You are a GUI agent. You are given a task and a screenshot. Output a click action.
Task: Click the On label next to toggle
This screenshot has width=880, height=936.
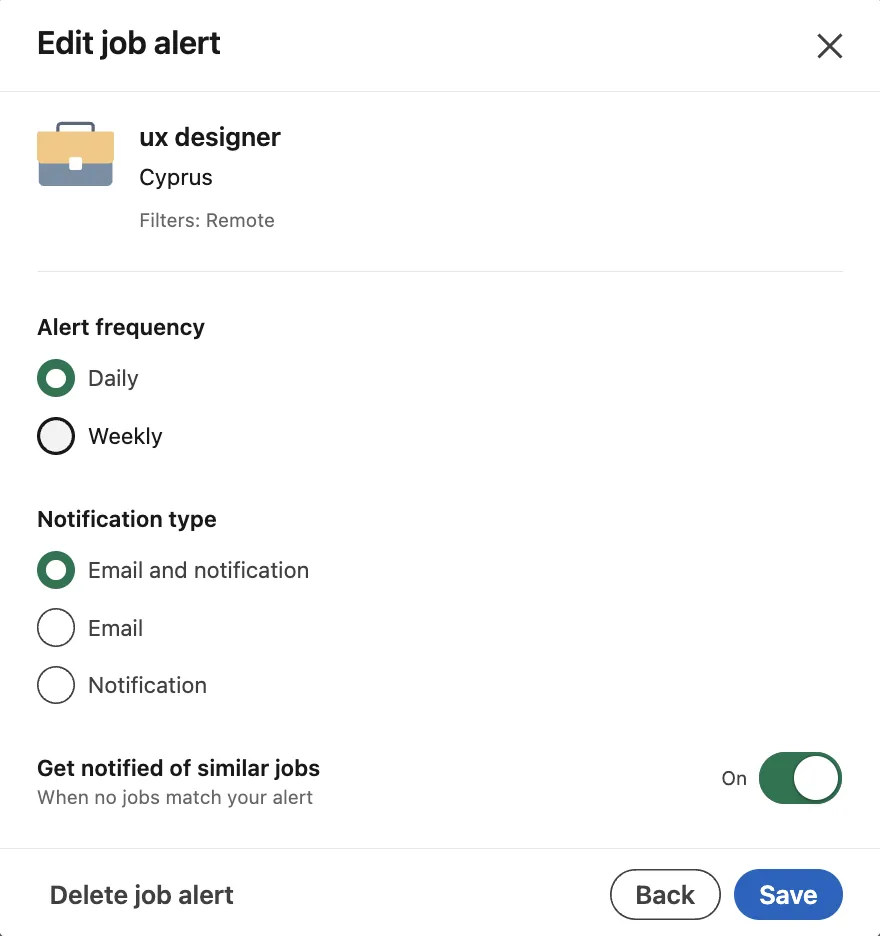point(734,778)
